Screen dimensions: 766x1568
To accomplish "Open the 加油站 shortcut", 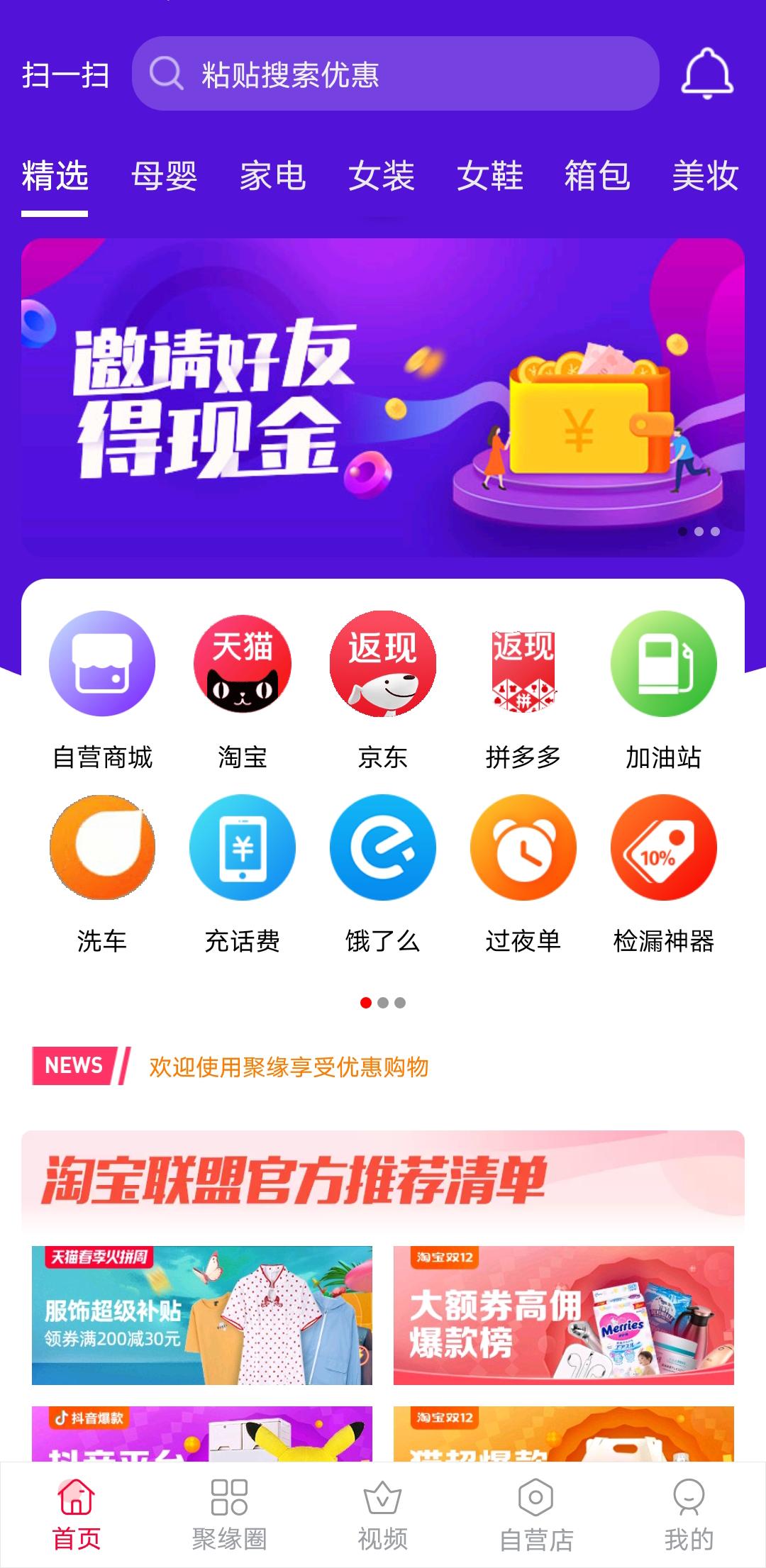I will [663, 689].
